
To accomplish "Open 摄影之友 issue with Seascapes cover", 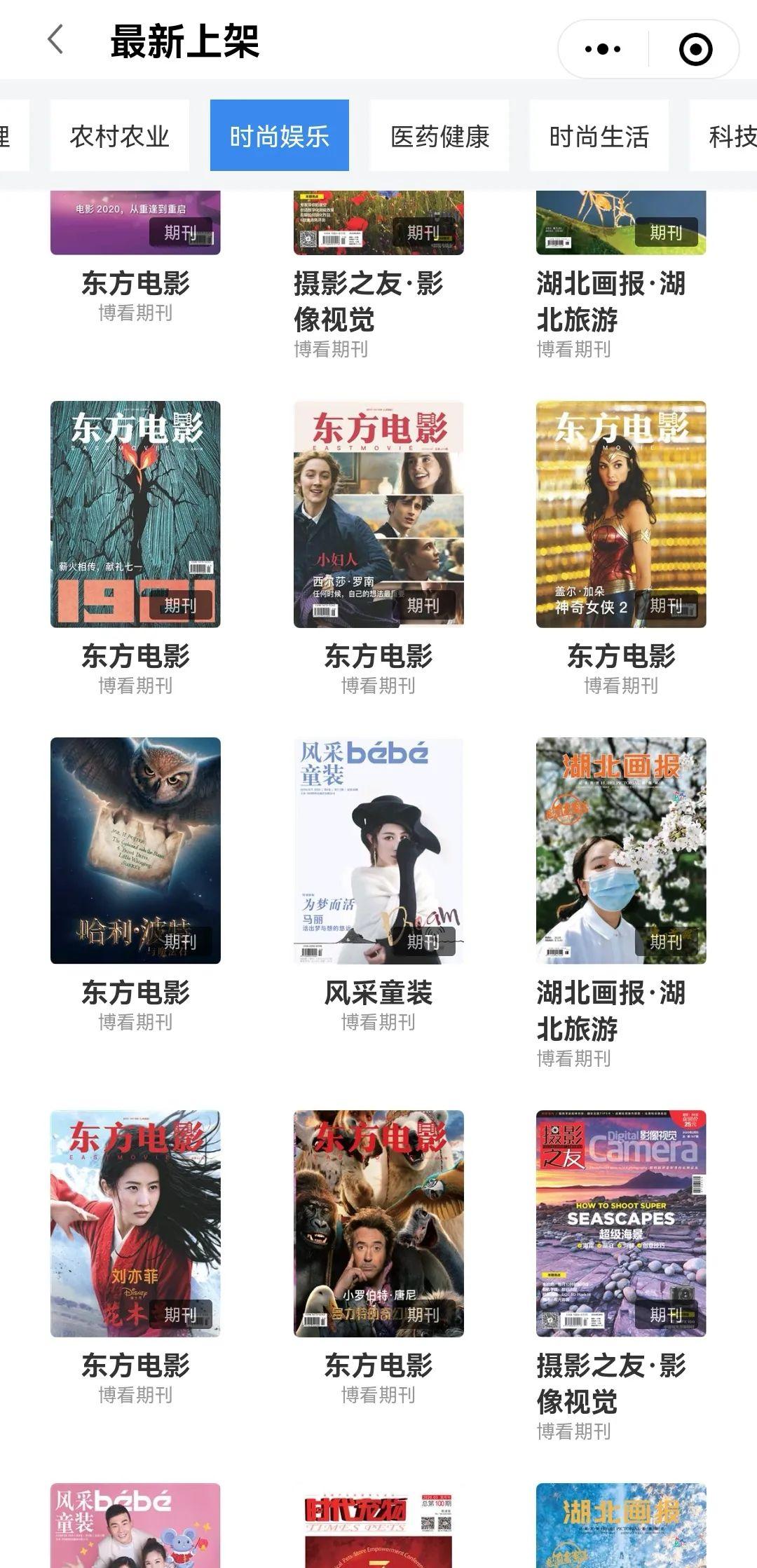I will [x=621, y=1223].
